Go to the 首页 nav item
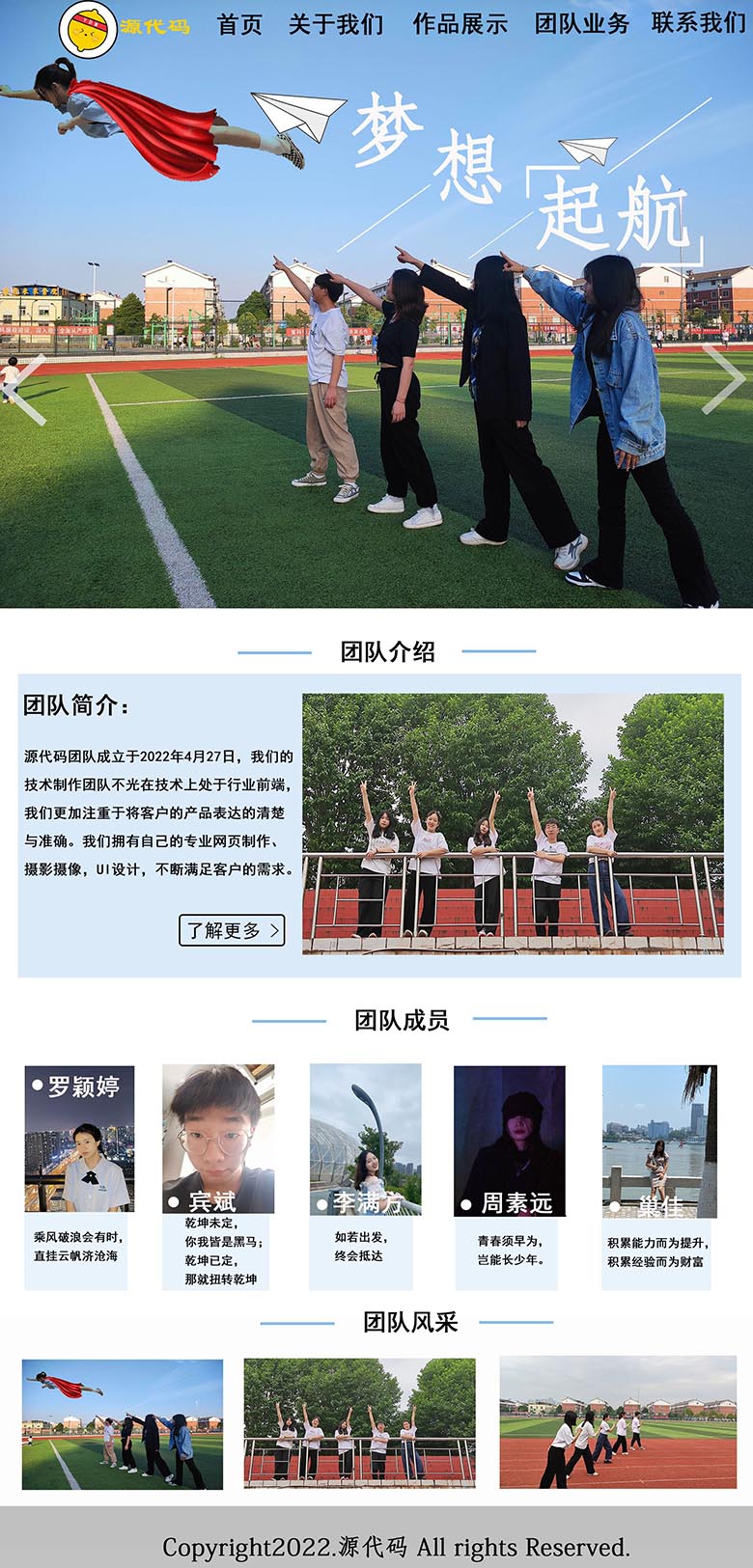 [x=239, y=24]
